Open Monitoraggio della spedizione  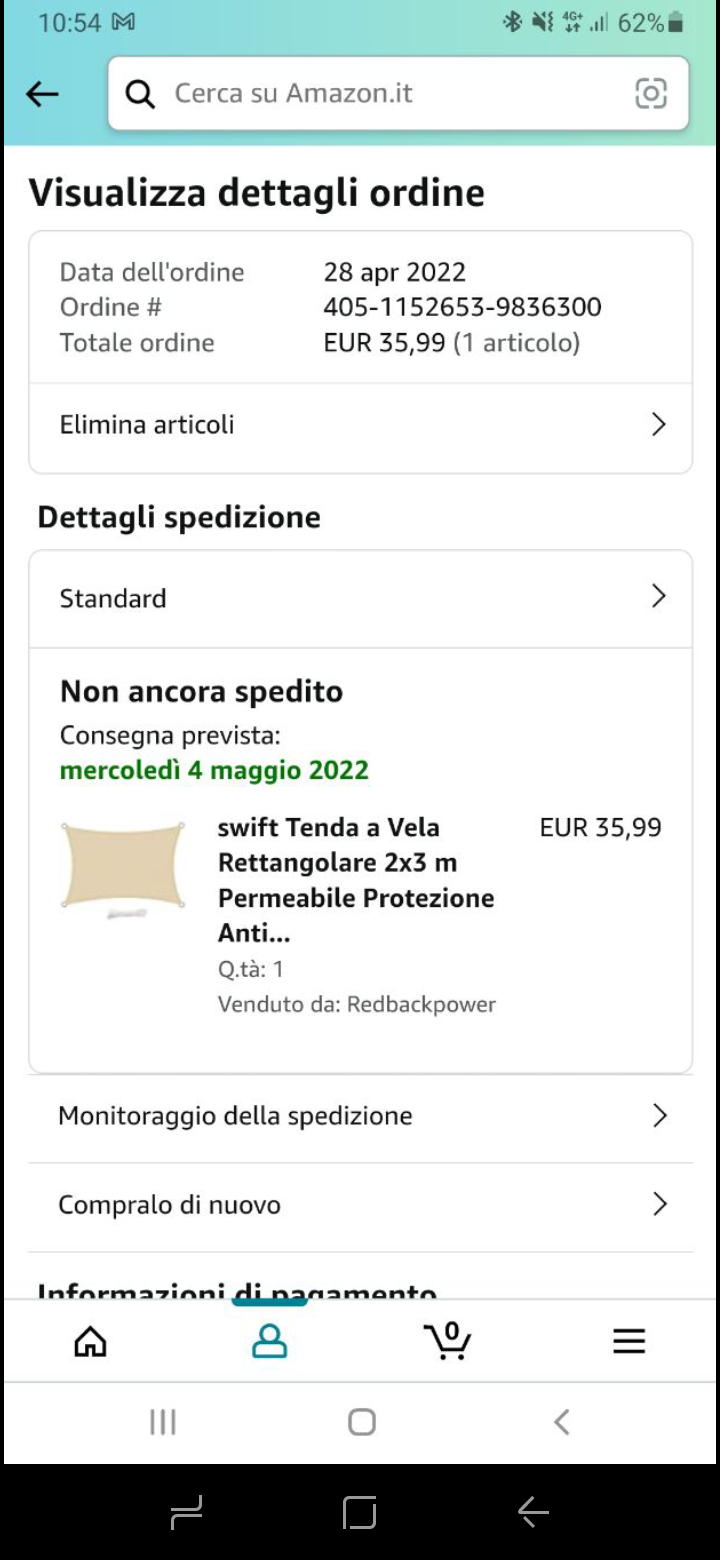(x=360, y=1116)
